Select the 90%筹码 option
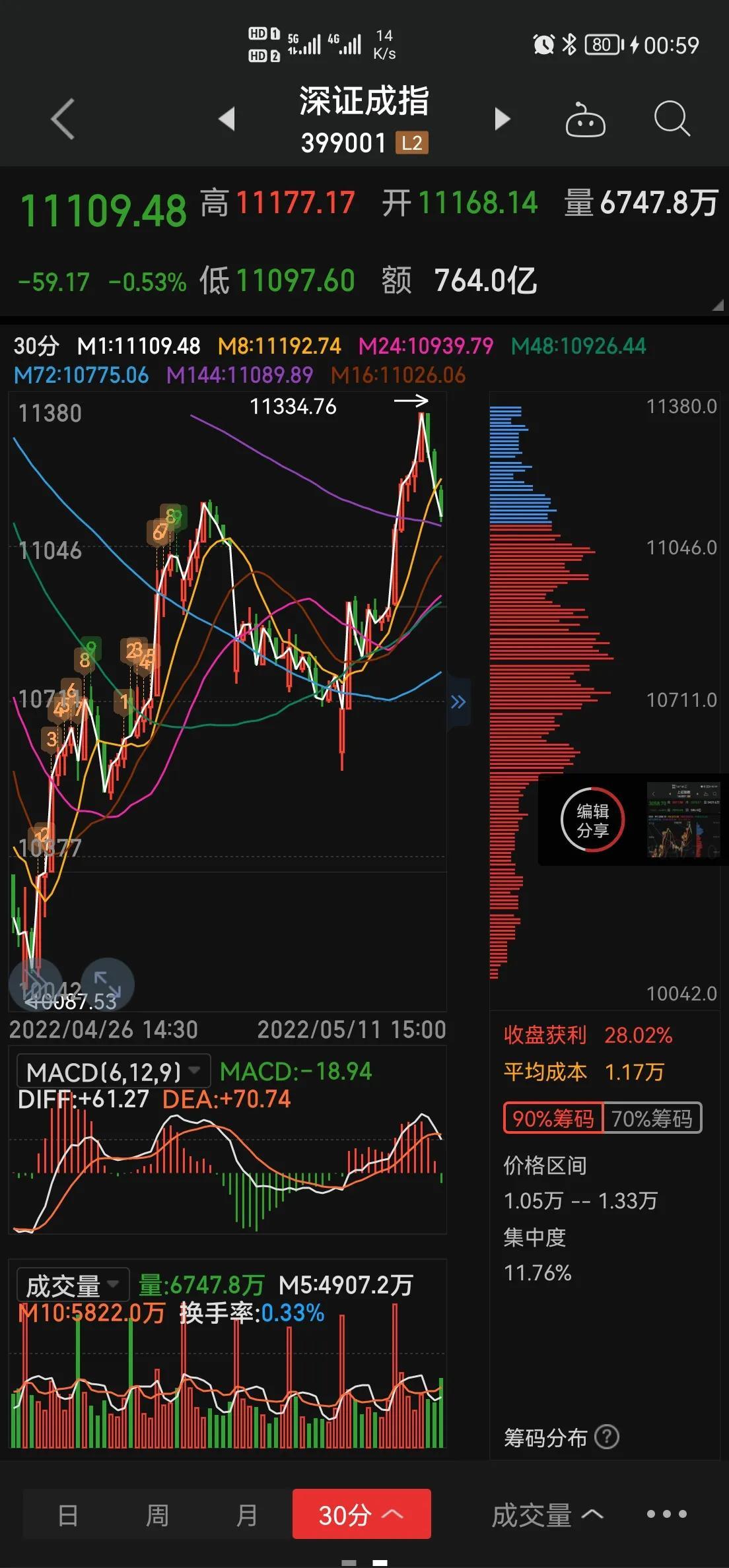 (553, 1118)
